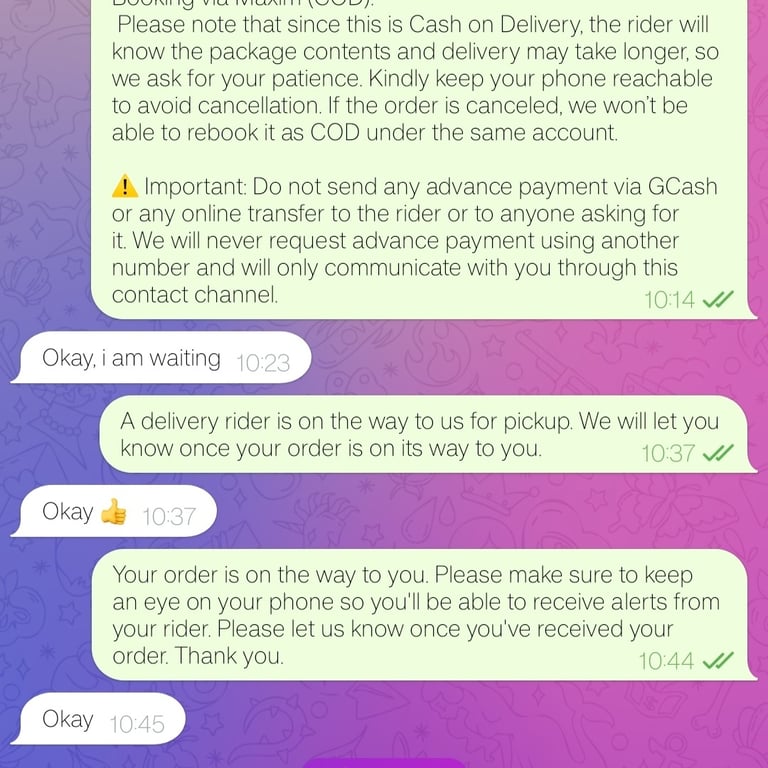Select the 'delivery rider is on the way' message

[x=420, y=433]
